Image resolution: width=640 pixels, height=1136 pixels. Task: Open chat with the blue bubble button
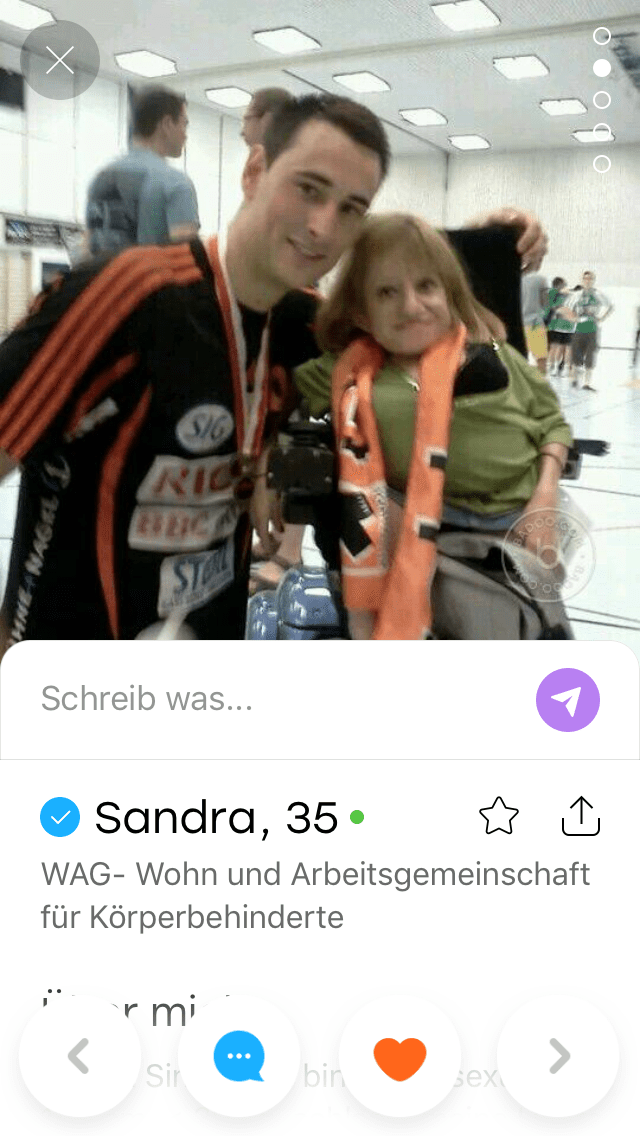(239, 1056)
